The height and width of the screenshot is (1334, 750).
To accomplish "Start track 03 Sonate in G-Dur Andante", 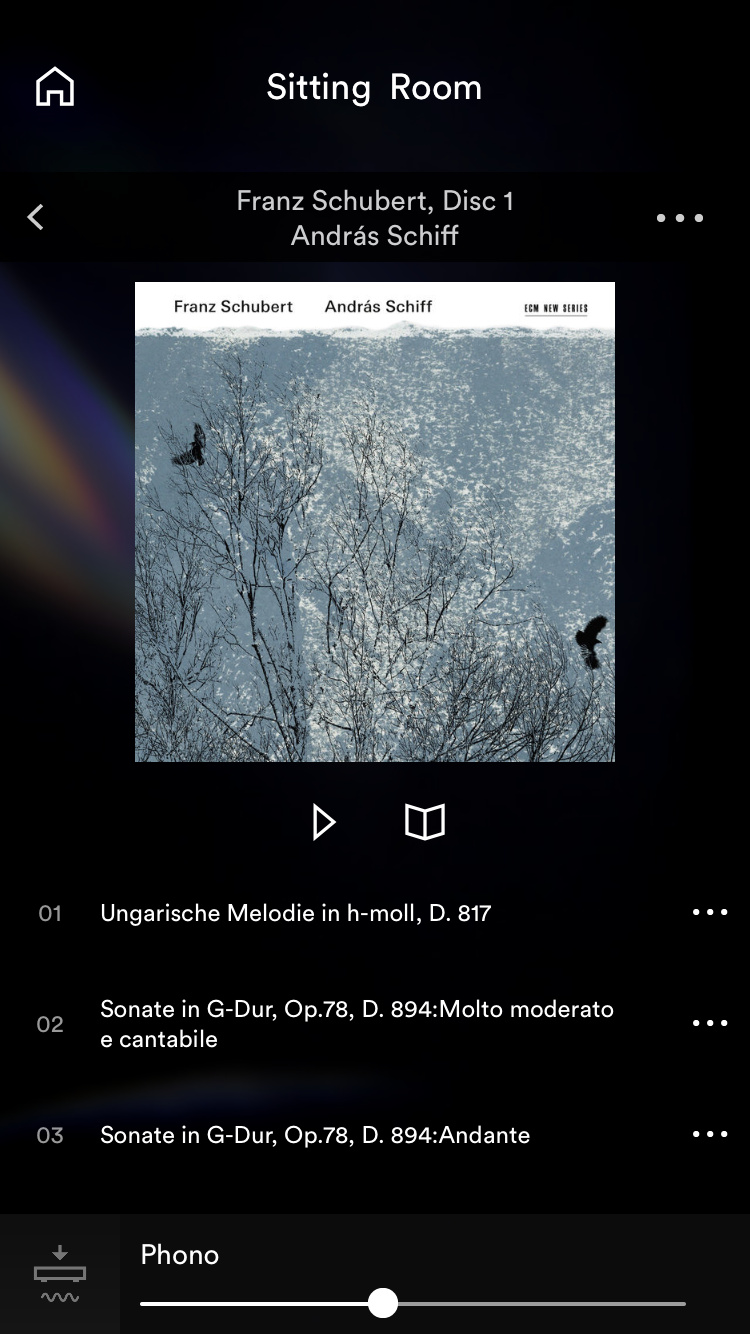I will click(315, 1135).
